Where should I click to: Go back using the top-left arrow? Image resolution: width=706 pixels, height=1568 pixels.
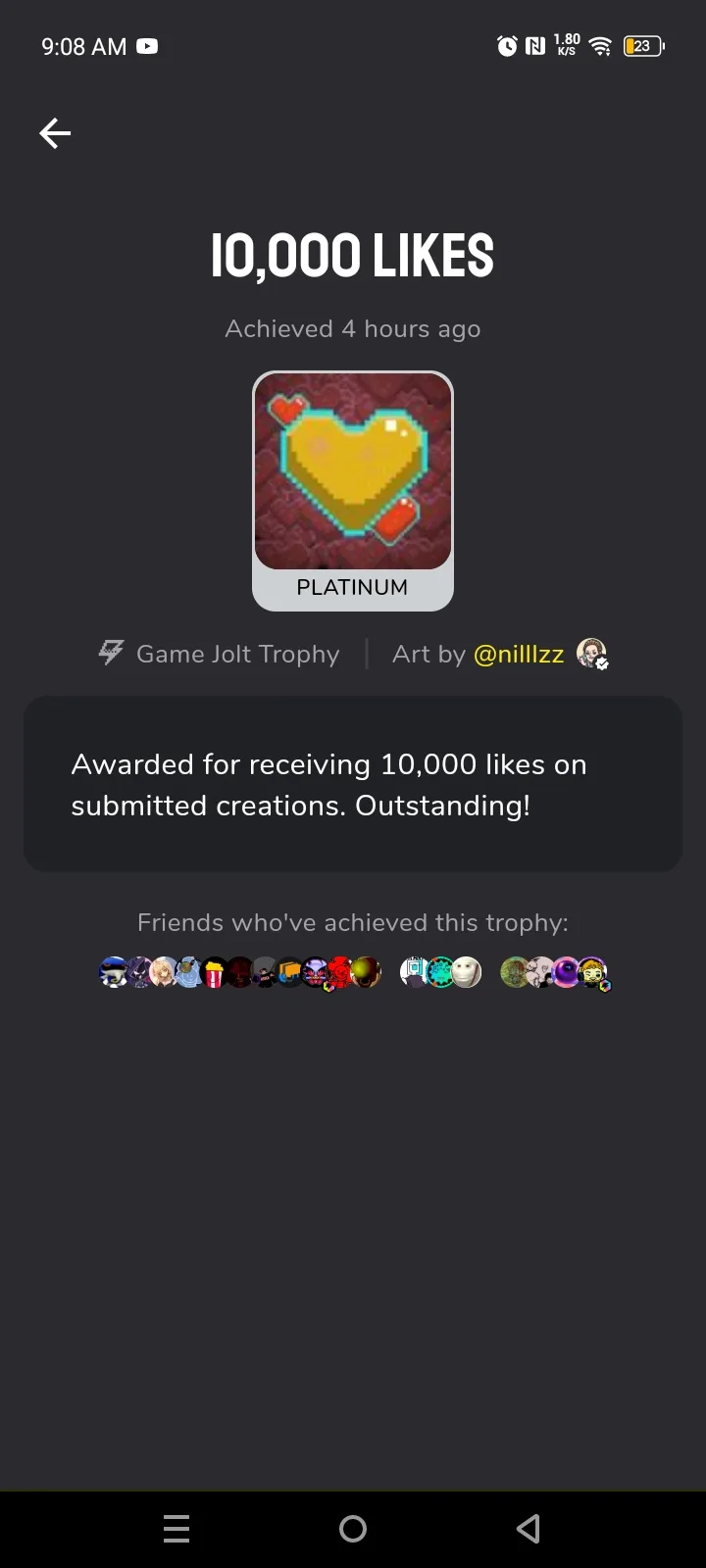[x=55, y=133]
